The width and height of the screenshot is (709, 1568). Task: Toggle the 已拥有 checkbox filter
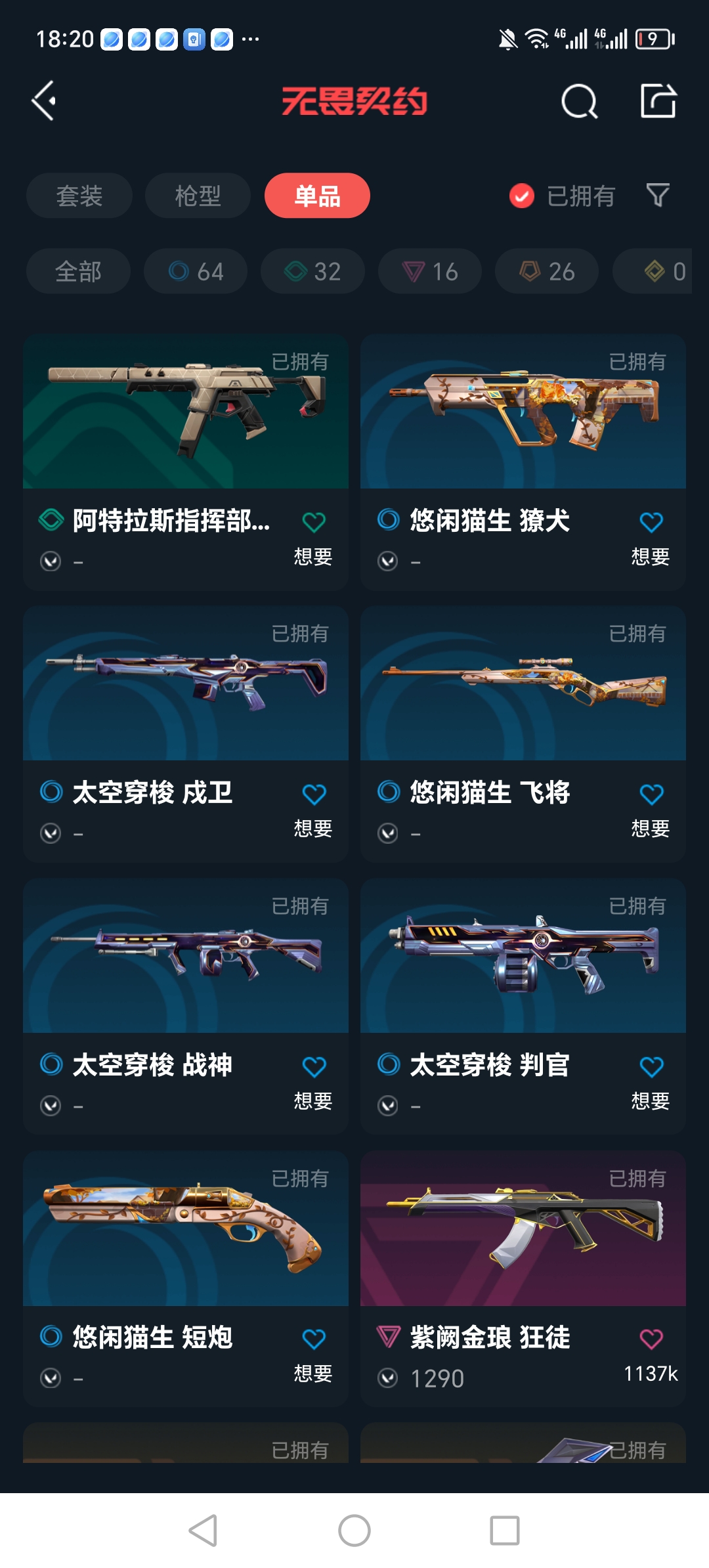522,196
